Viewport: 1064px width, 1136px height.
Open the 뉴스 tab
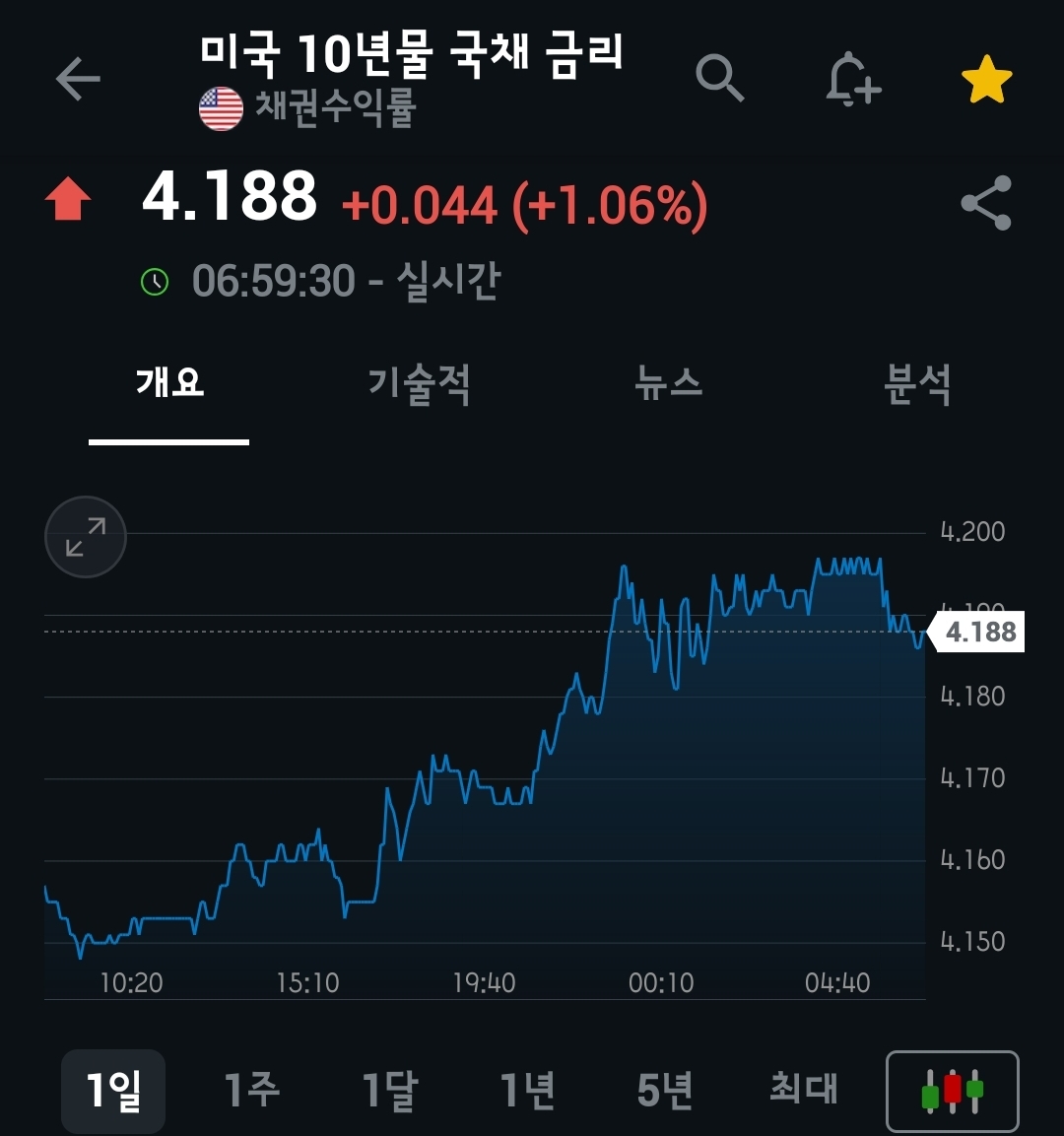(x=669, y=383)
